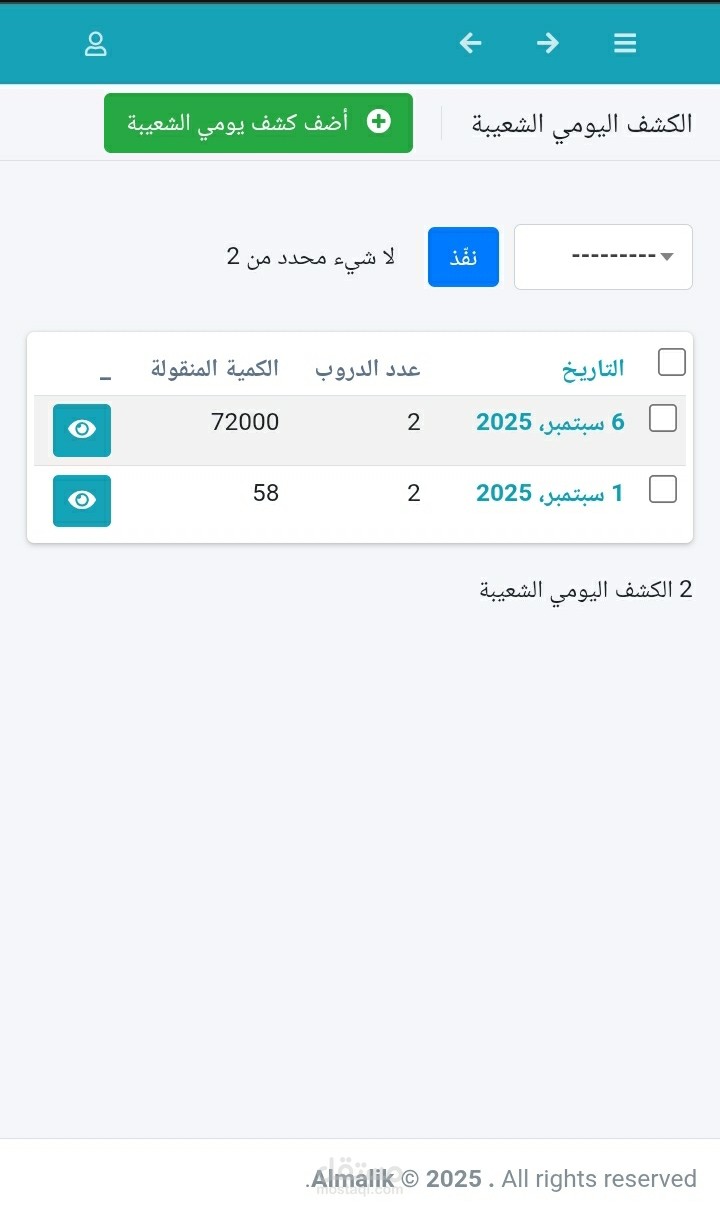Tap the blue نفّذ button

pos(463,257)
